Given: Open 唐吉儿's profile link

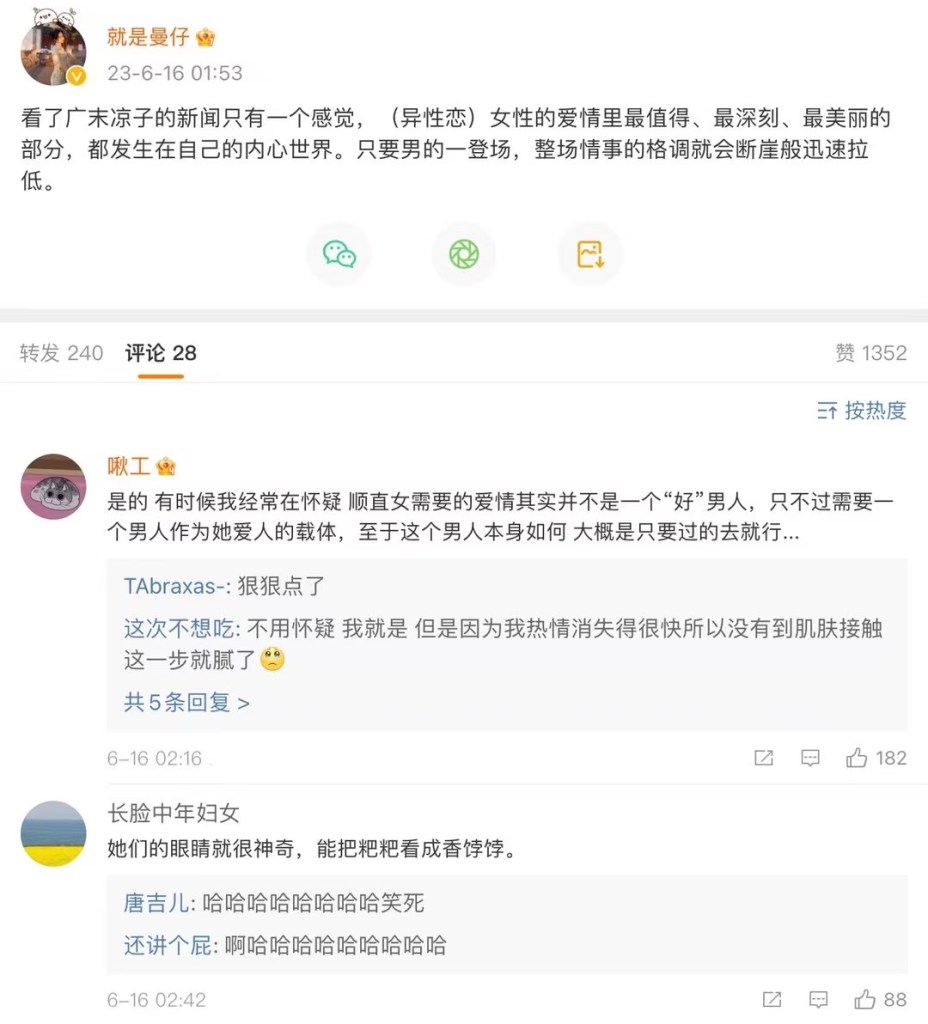Looking at the screenshot, I should (155, 903).
